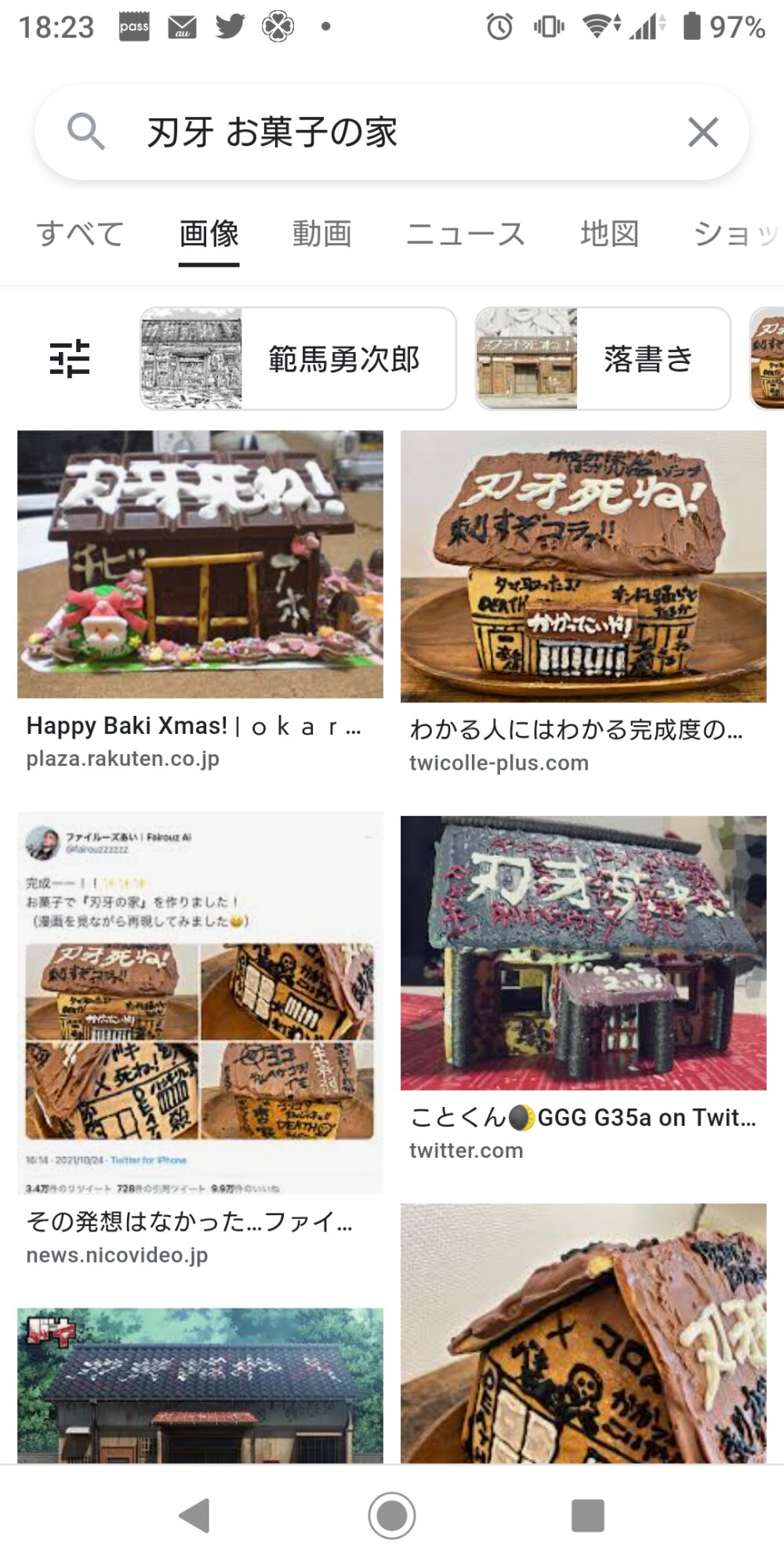Filter results by the 落書き chip
The height and width of the screenshot is (1568, 784).
[x=603, y=358]
